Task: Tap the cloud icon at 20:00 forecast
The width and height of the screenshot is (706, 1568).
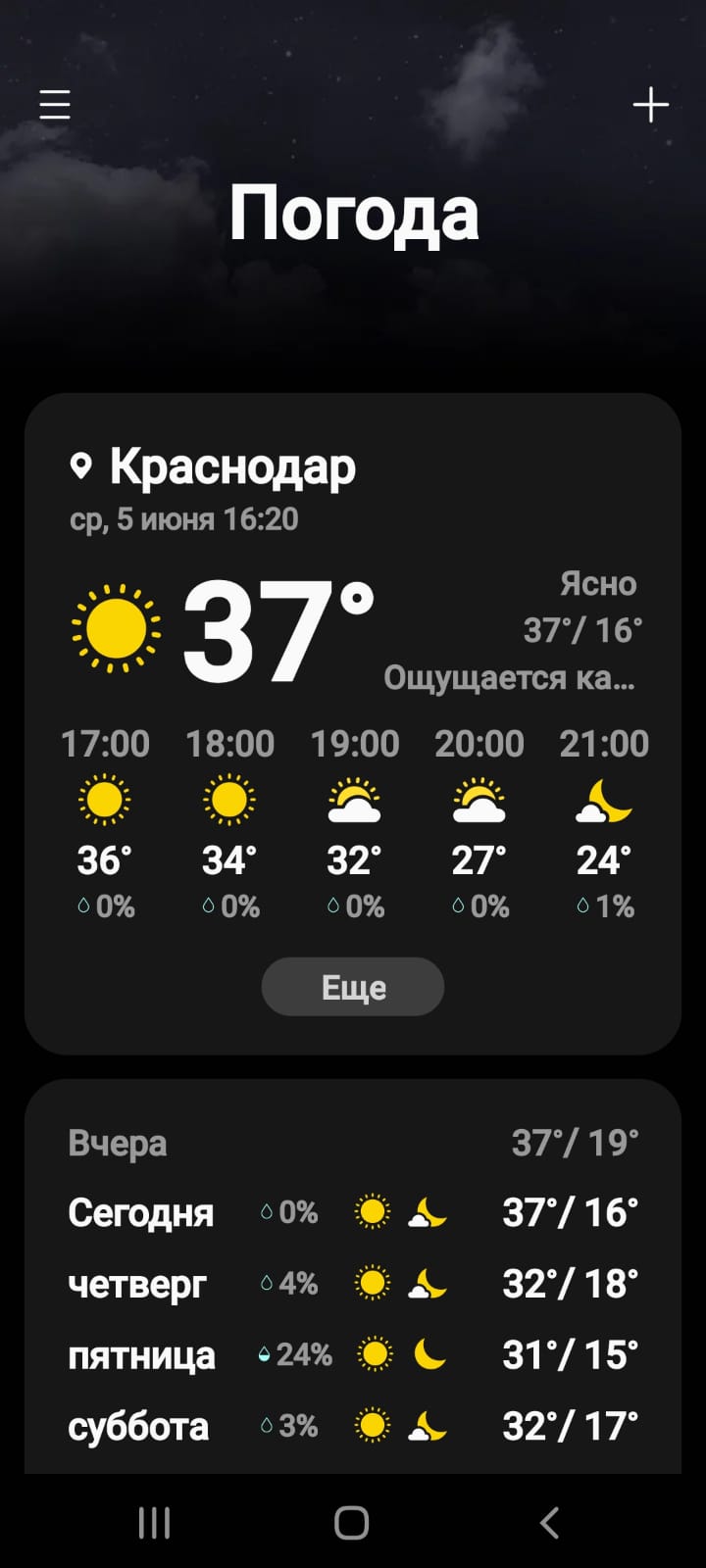Action: click(x=479, y=808)
